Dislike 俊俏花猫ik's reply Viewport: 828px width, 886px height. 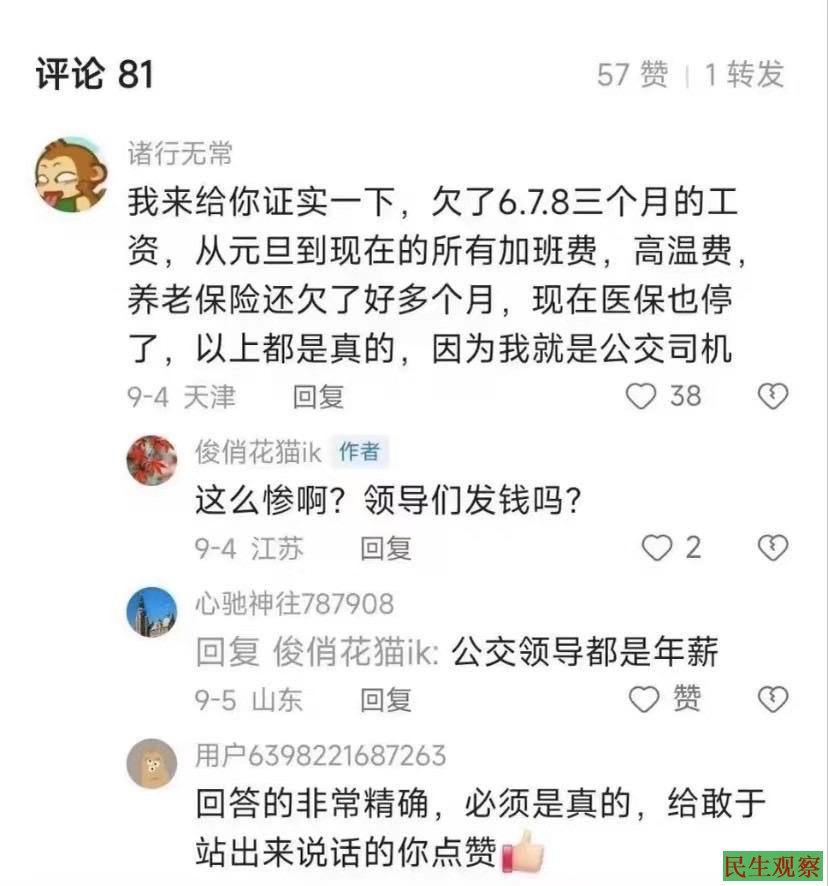pyautogui.click(x=772, y=548)
